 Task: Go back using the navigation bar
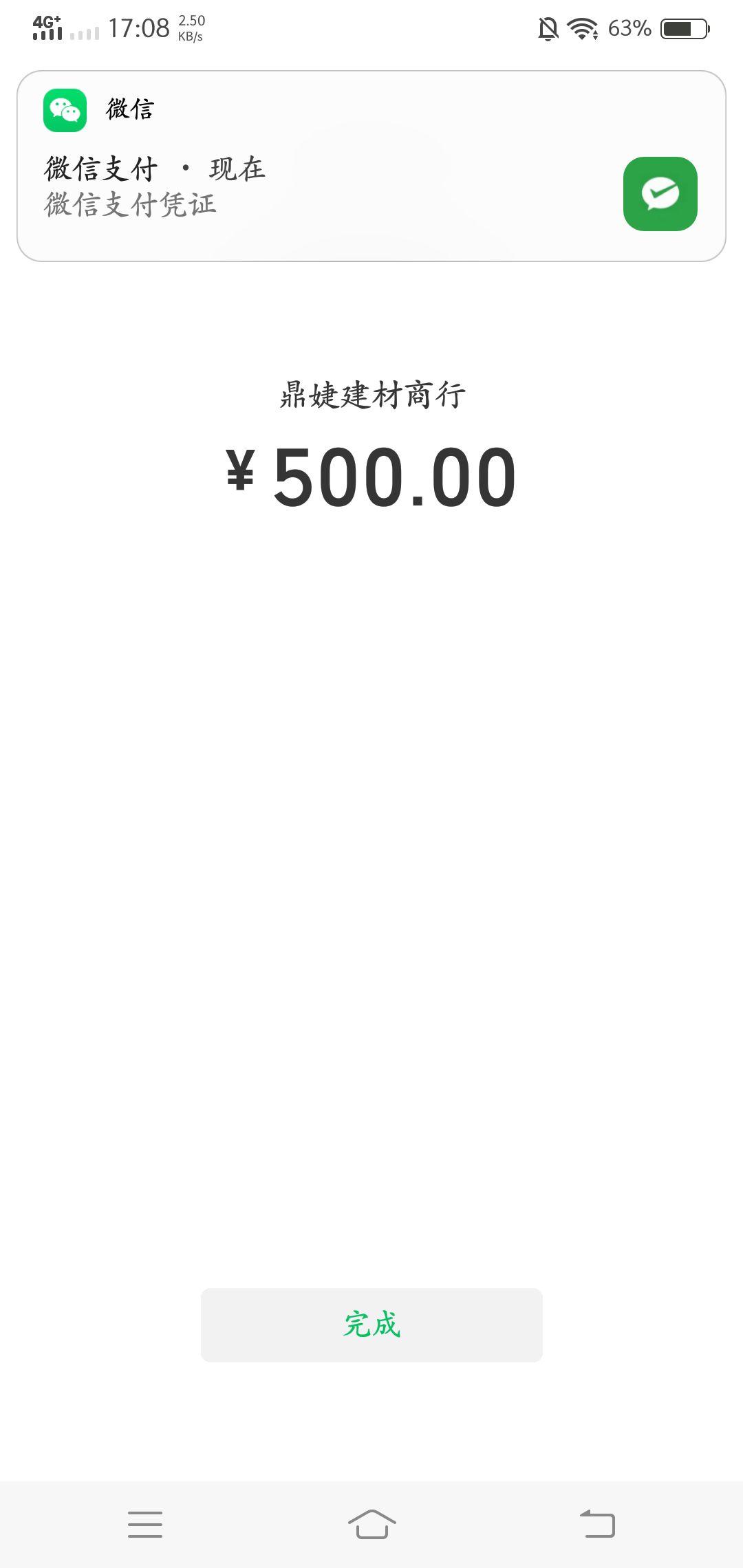597,1524
